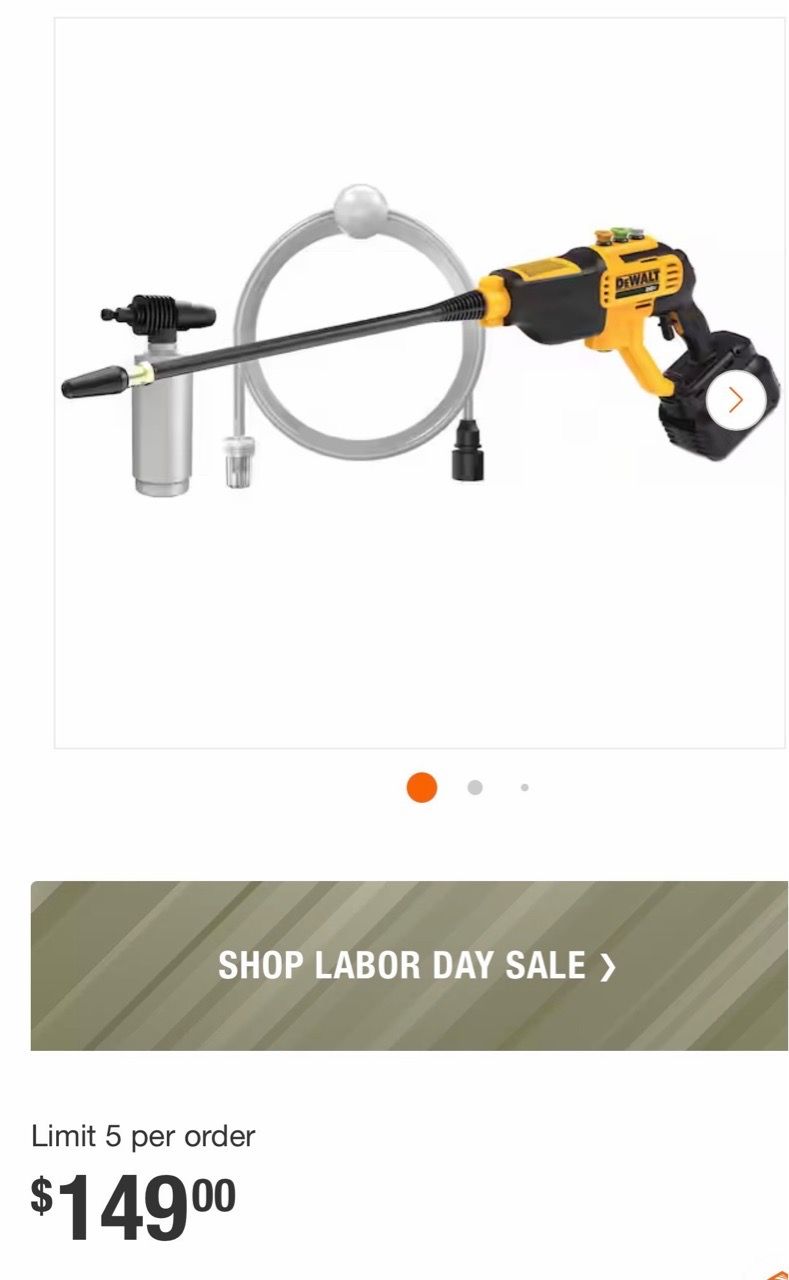Tap the next image arrow
Screen dimensions: 789x1280
click(736, 400)
